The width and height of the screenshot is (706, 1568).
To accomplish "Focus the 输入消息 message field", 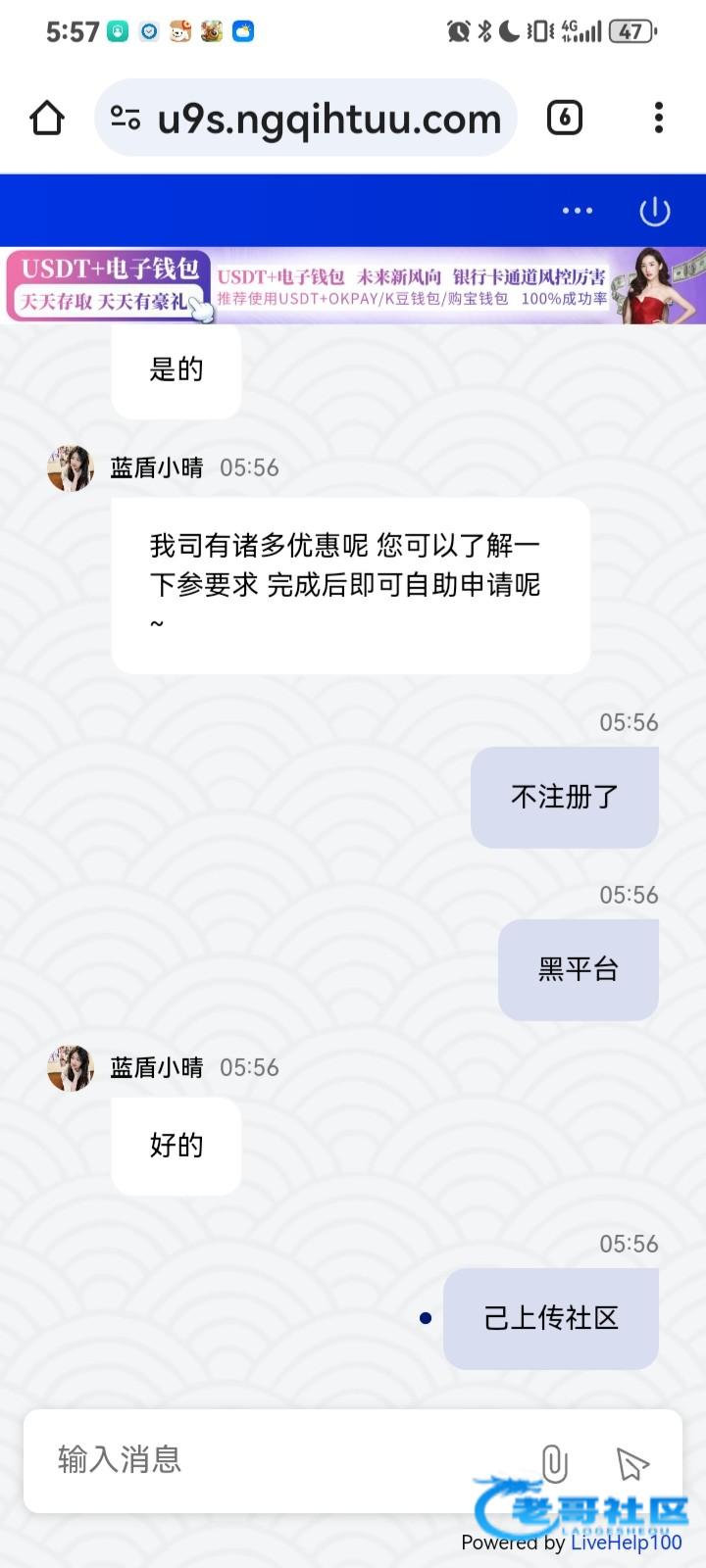I will (275, 1459).
